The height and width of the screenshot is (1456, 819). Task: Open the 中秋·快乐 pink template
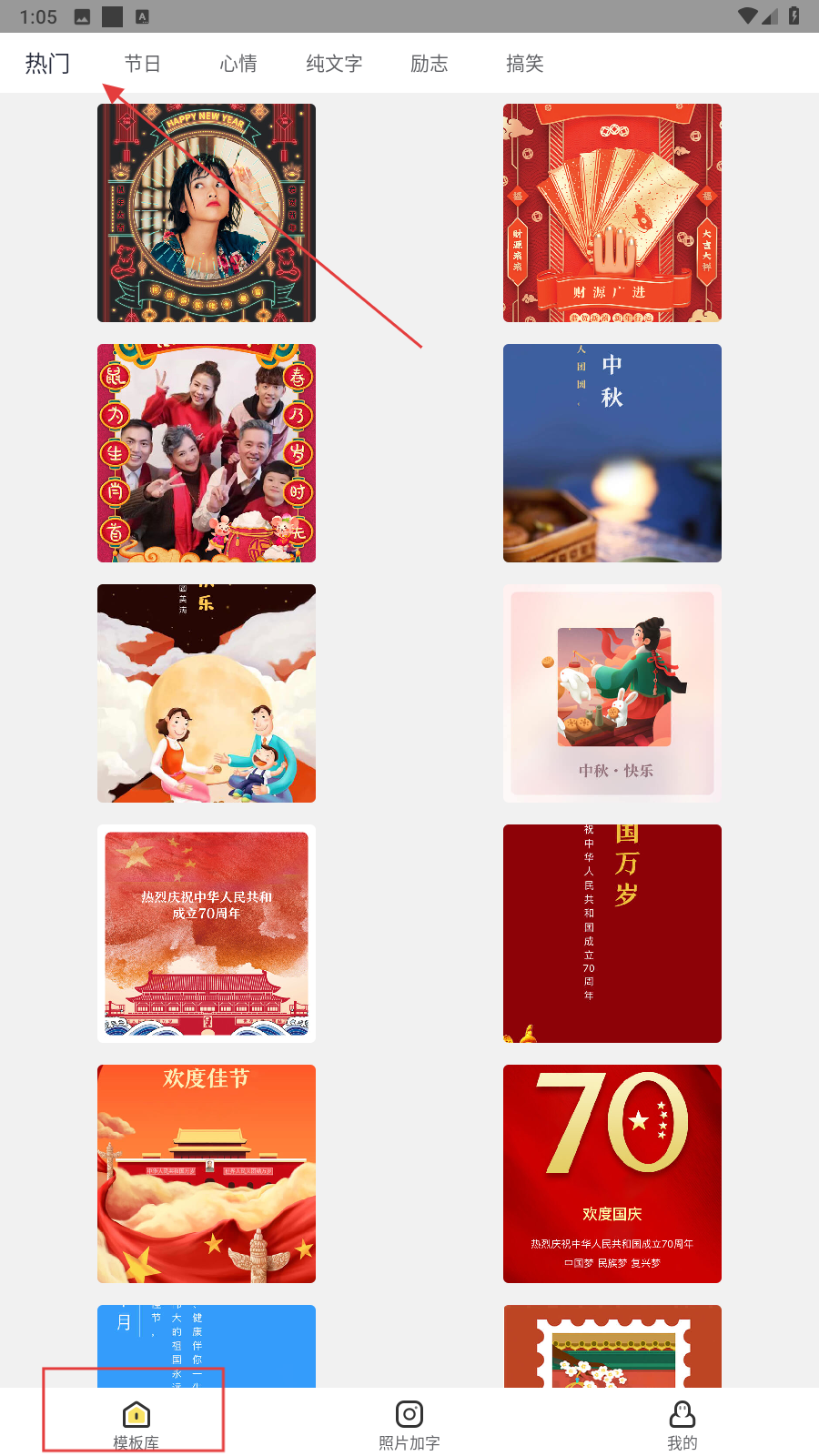612,693
